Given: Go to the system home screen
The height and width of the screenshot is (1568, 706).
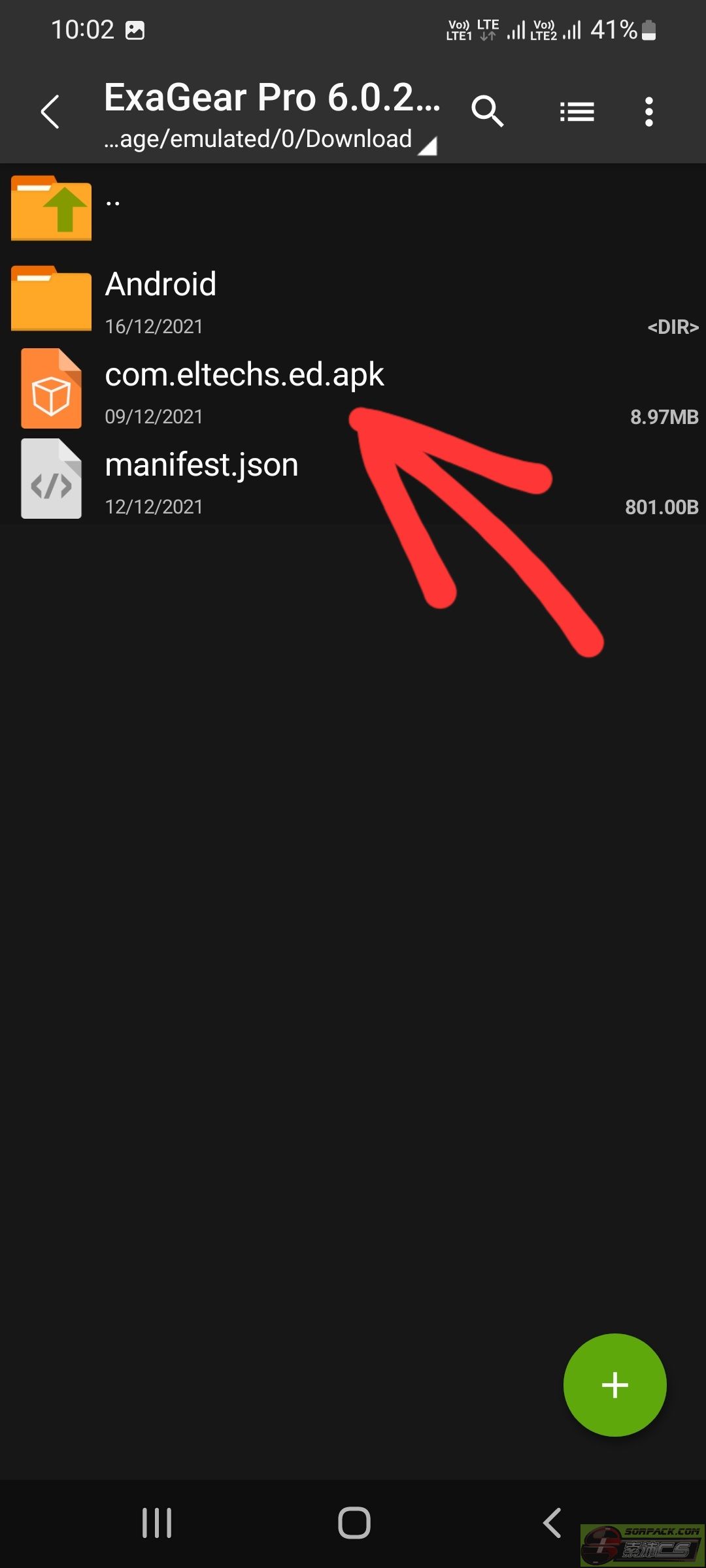Looking at the screenshot, I should click(354, 1523).
